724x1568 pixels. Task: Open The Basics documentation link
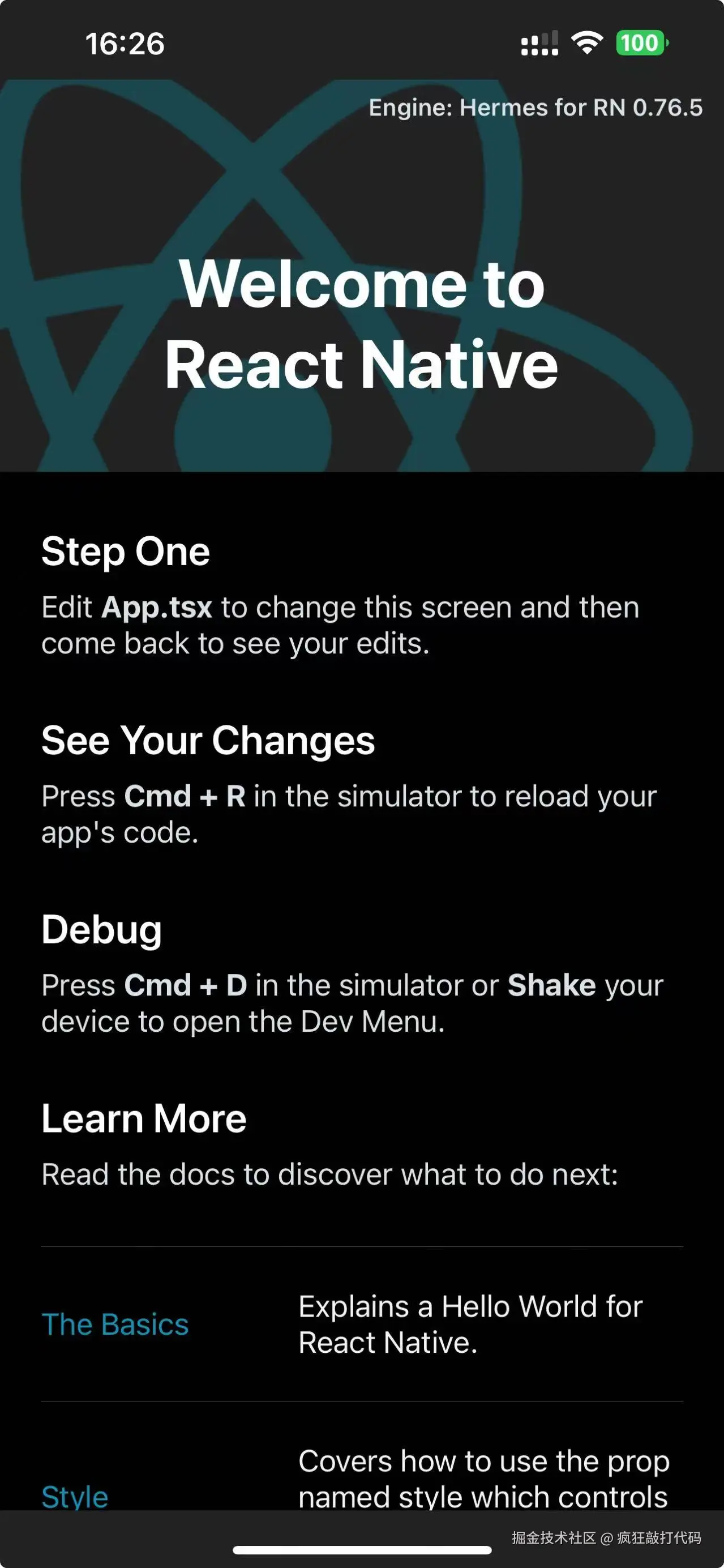click(x=115, y=1325)
